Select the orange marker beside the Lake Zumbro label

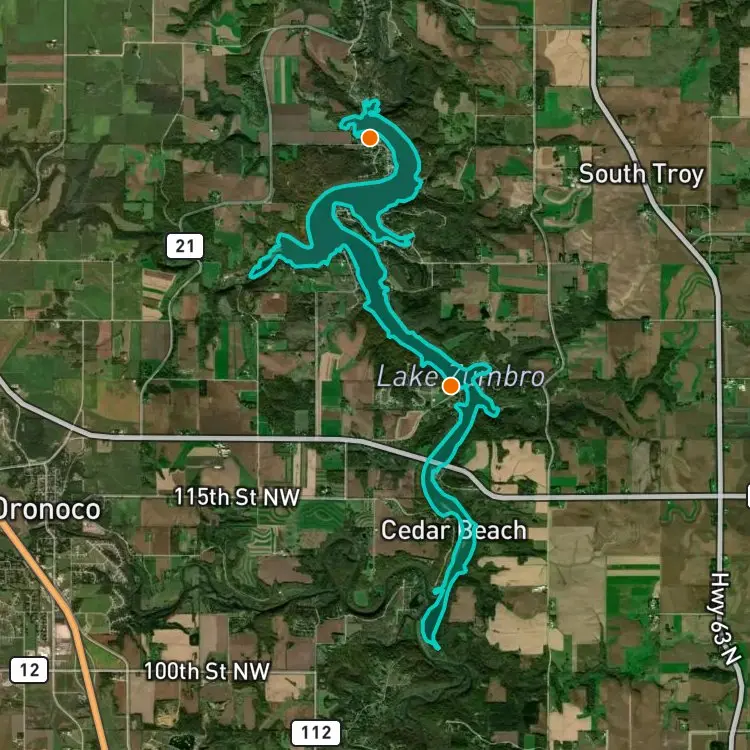tap(451, 385)
